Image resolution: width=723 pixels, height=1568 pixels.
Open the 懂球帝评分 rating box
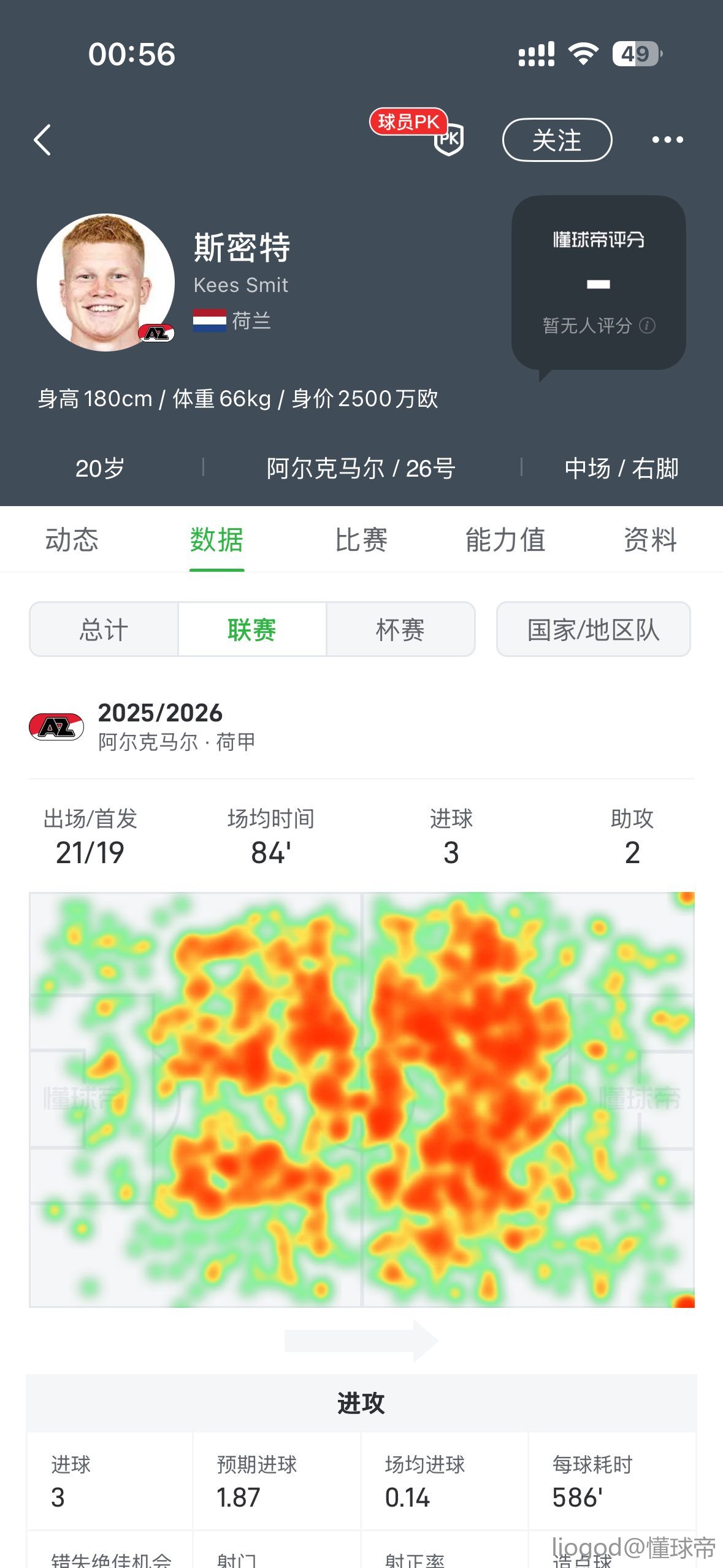pyautogui.click(x=598, y=282)
